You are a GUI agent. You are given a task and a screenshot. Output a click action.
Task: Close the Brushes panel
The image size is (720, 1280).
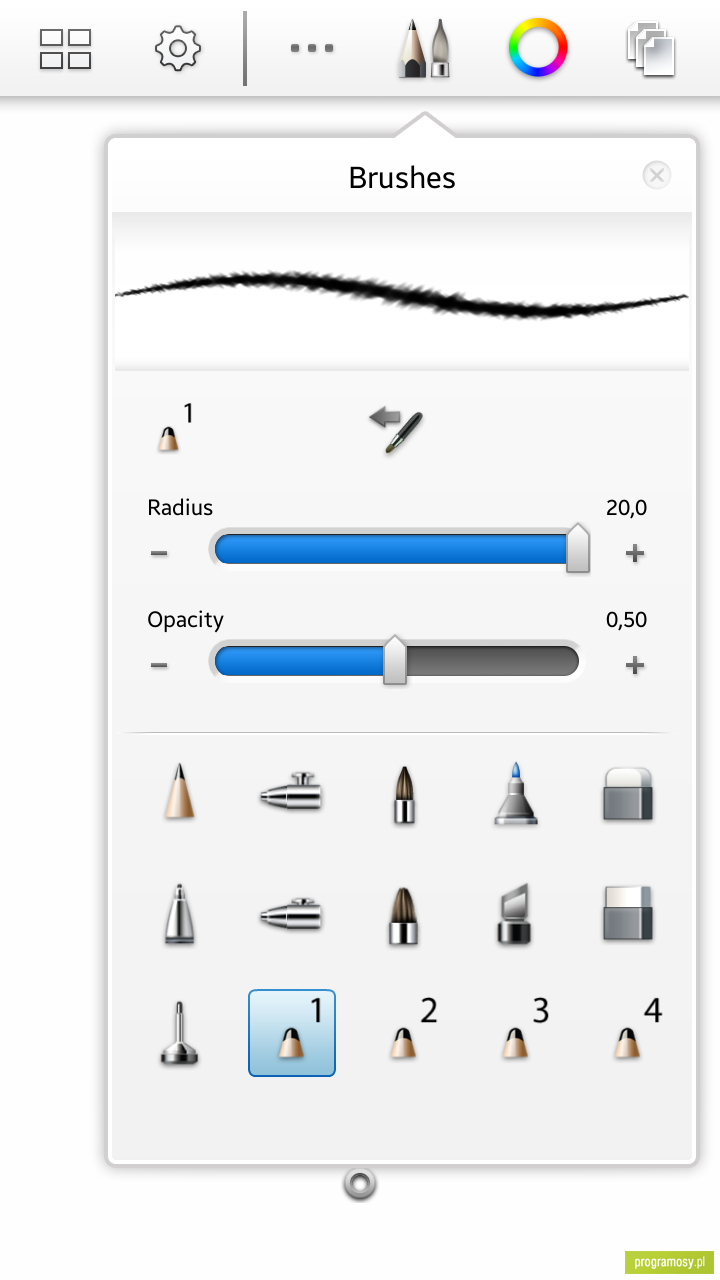click(656, 177)
